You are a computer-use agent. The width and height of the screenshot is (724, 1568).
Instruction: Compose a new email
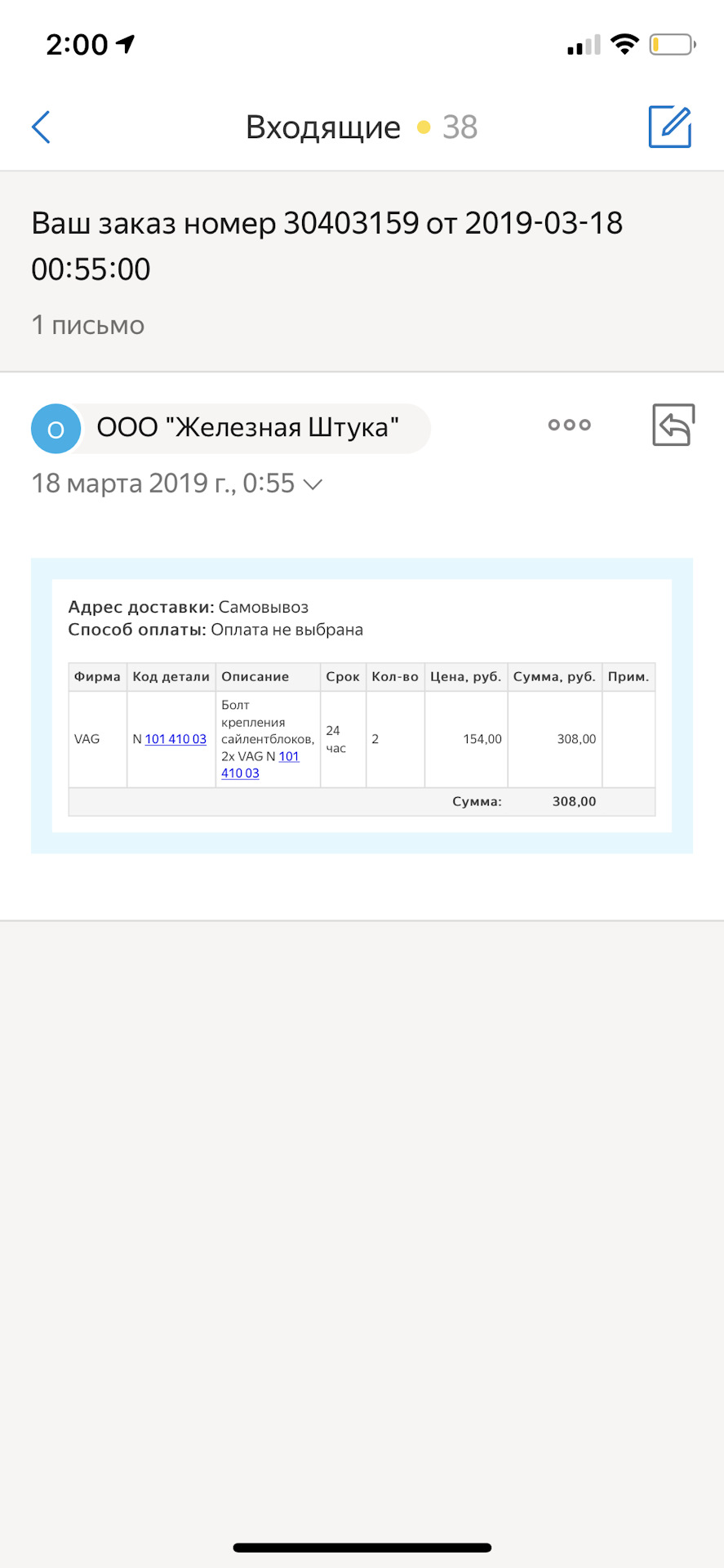(x=669, y=127)
